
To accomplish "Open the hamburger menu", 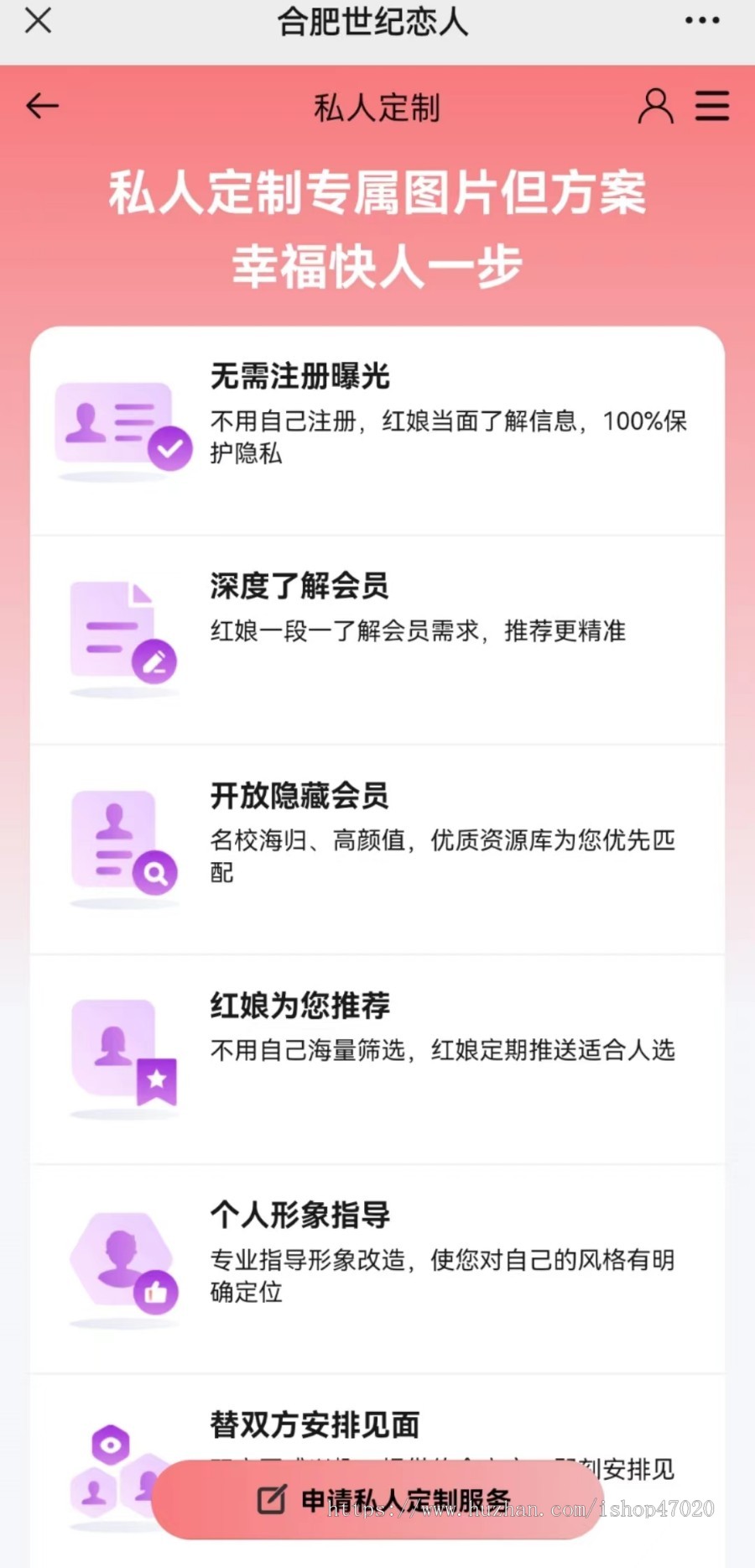I will tap(711, 107).
